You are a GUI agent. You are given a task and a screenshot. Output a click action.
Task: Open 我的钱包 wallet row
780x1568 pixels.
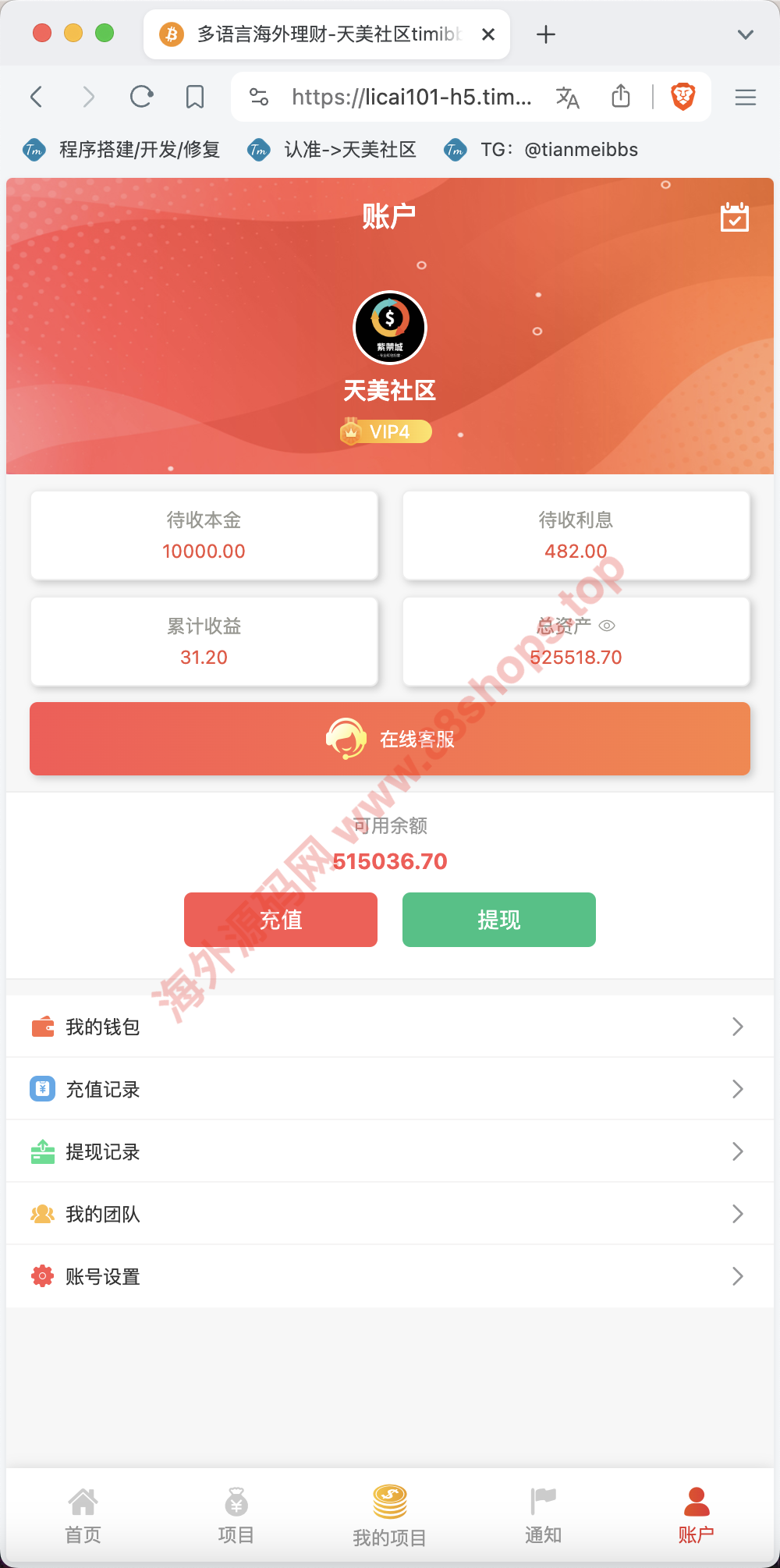pyautogui.click(x=390, y=1027)
